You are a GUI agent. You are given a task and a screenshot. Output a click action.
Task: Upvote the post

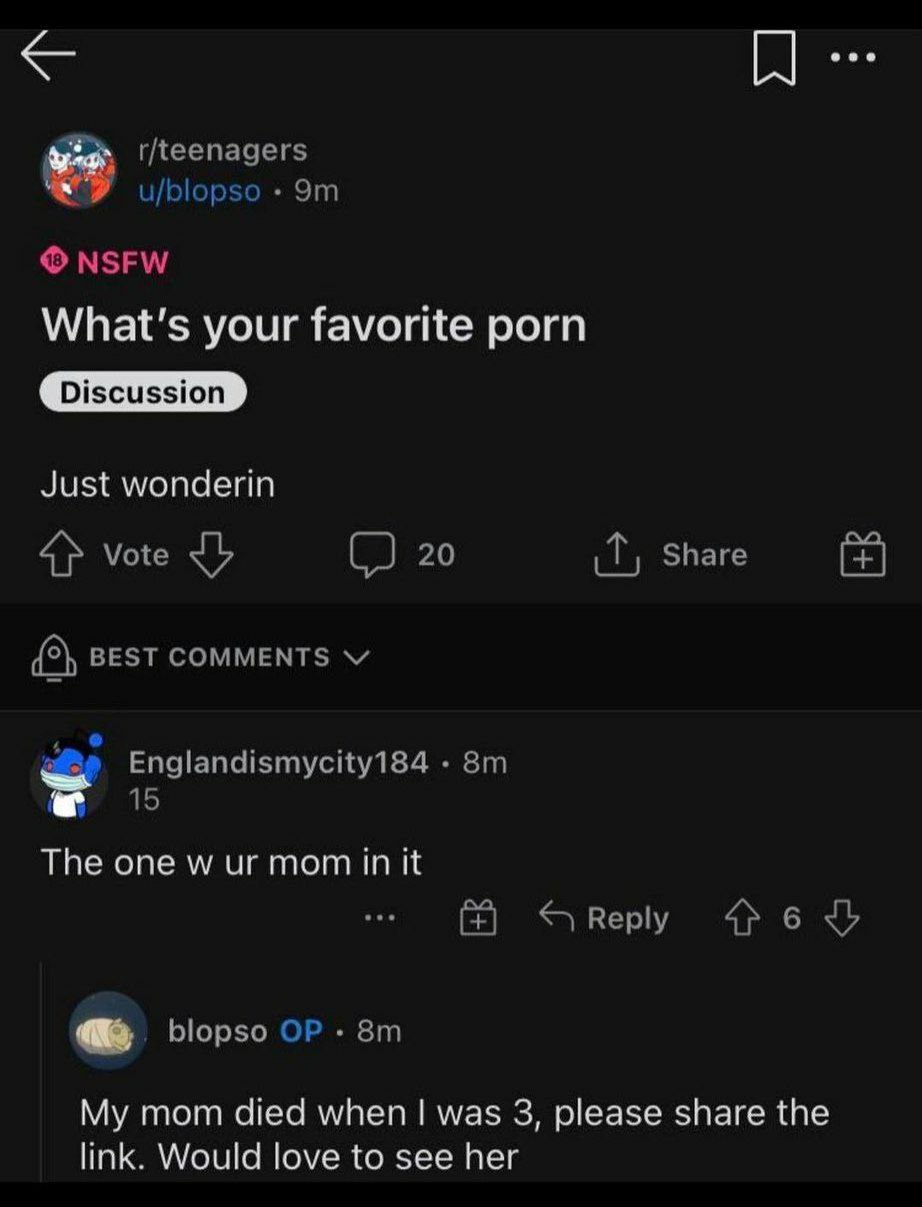pos(60,555)
